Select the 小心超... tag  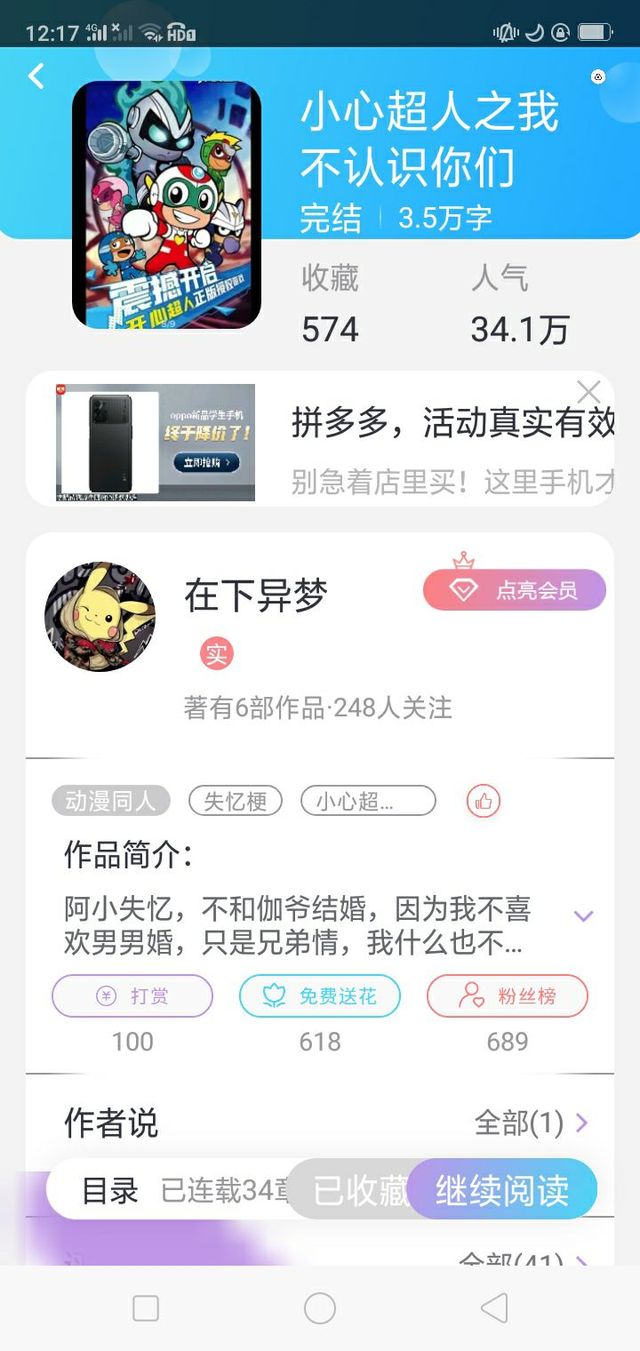click(x=368, y=801)
